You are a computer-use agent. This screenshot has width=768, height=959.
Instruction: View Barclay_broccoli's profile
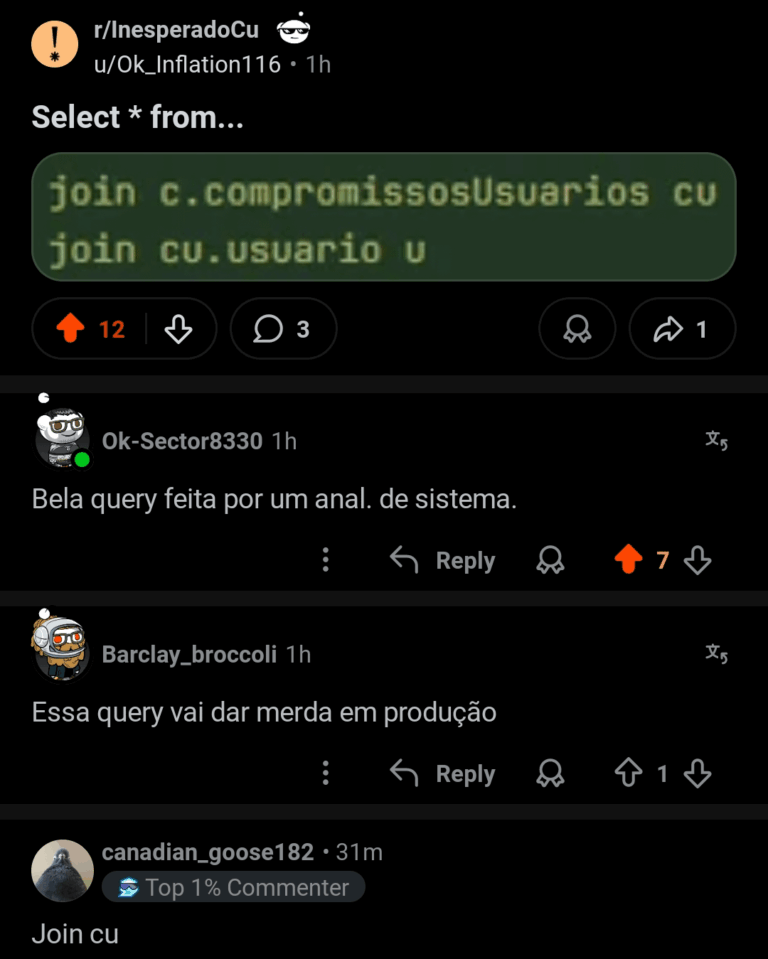click(189, 654)
